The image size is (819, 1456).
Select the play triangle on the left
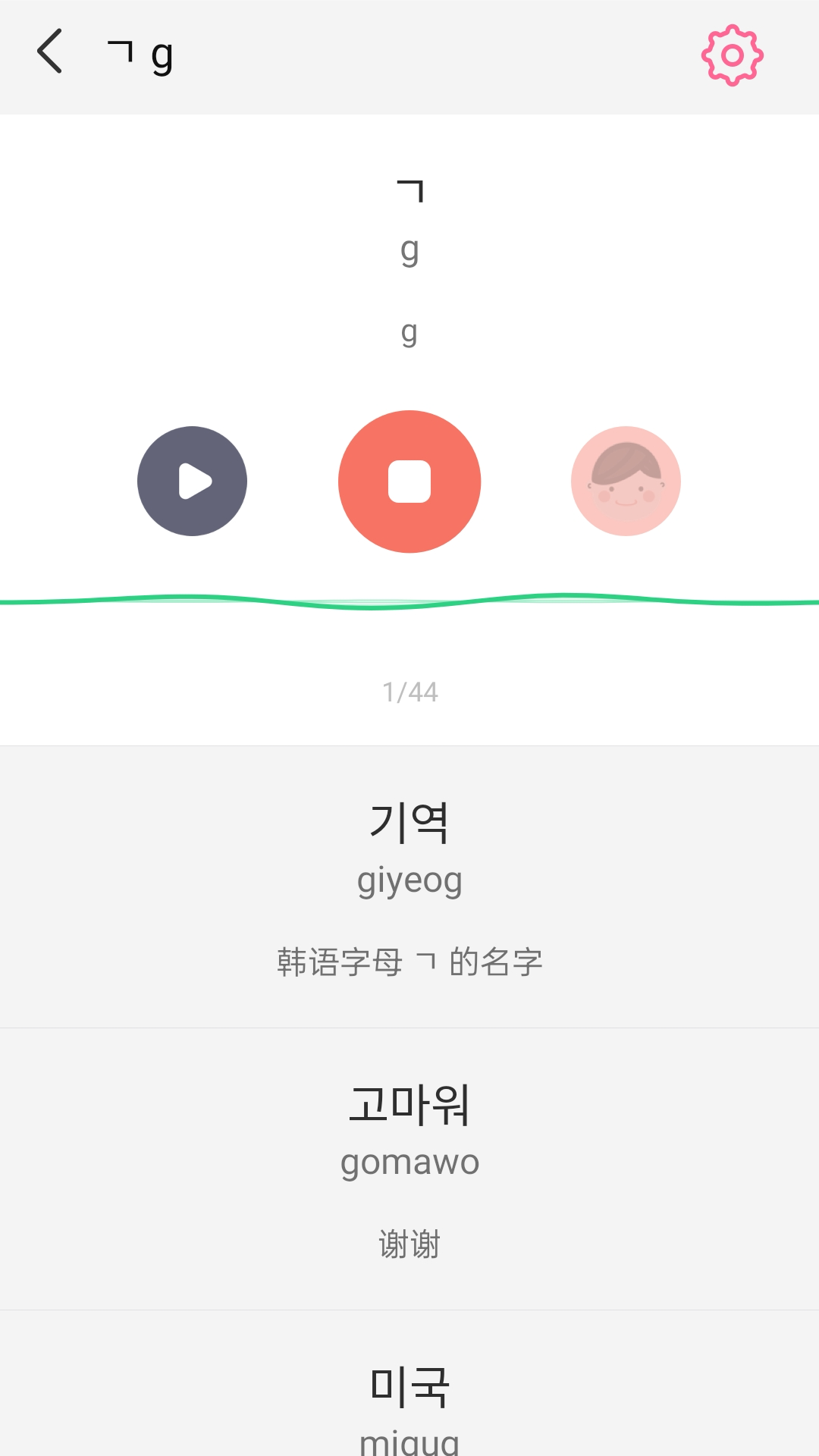click(x=192, y=481)
